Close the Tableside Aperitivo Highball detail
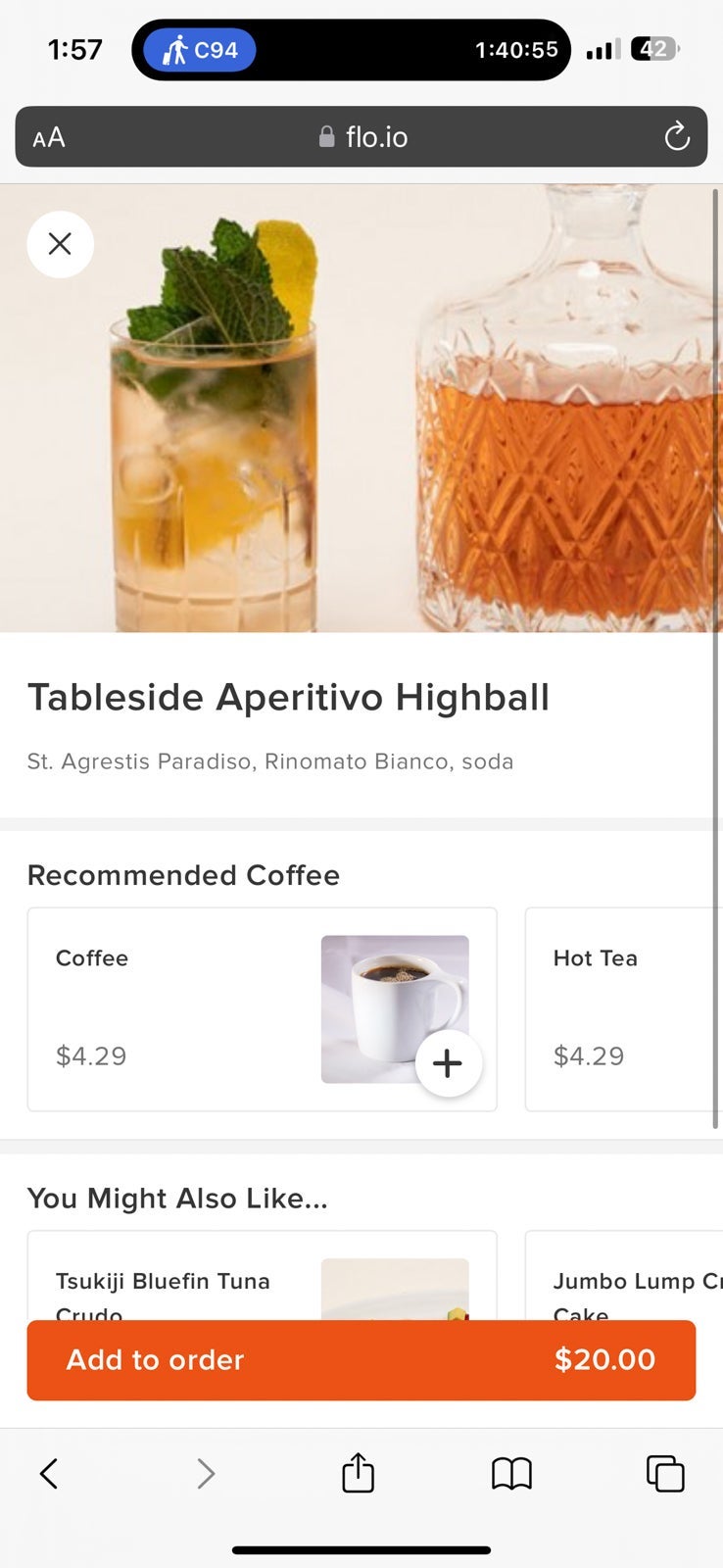 60,244
